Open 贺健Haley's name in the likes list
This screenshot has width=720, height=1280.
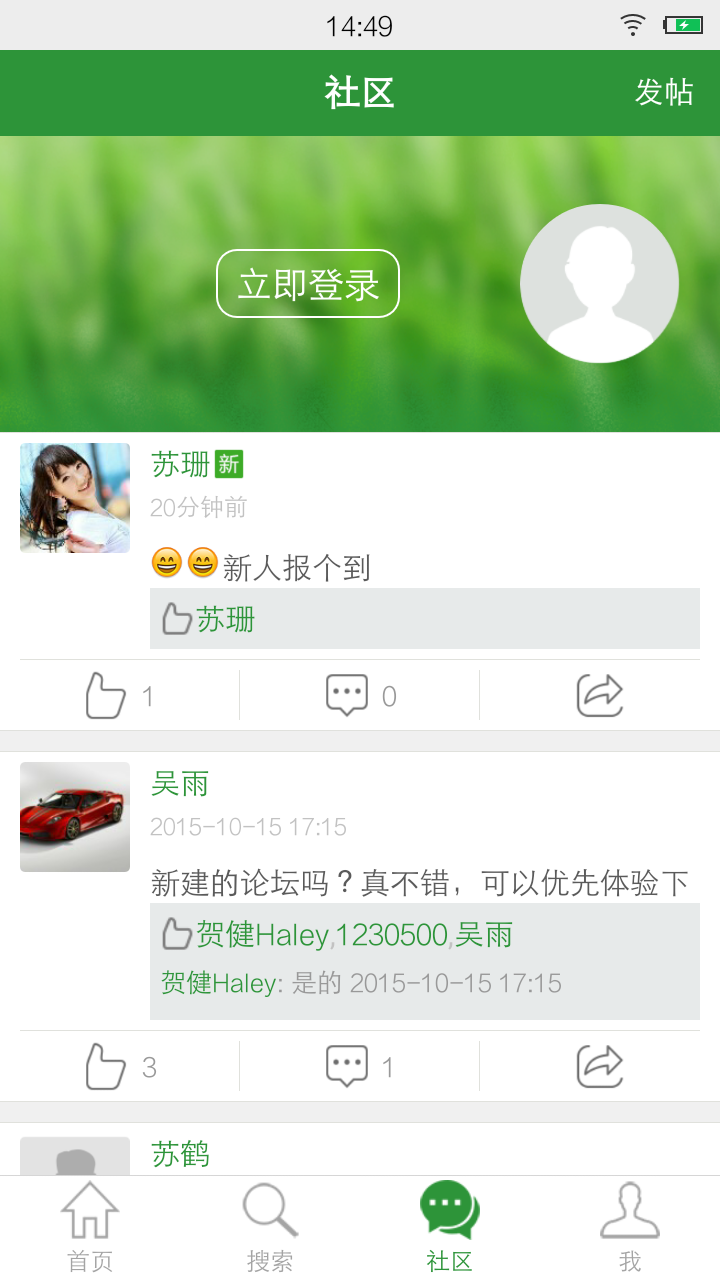261,936
